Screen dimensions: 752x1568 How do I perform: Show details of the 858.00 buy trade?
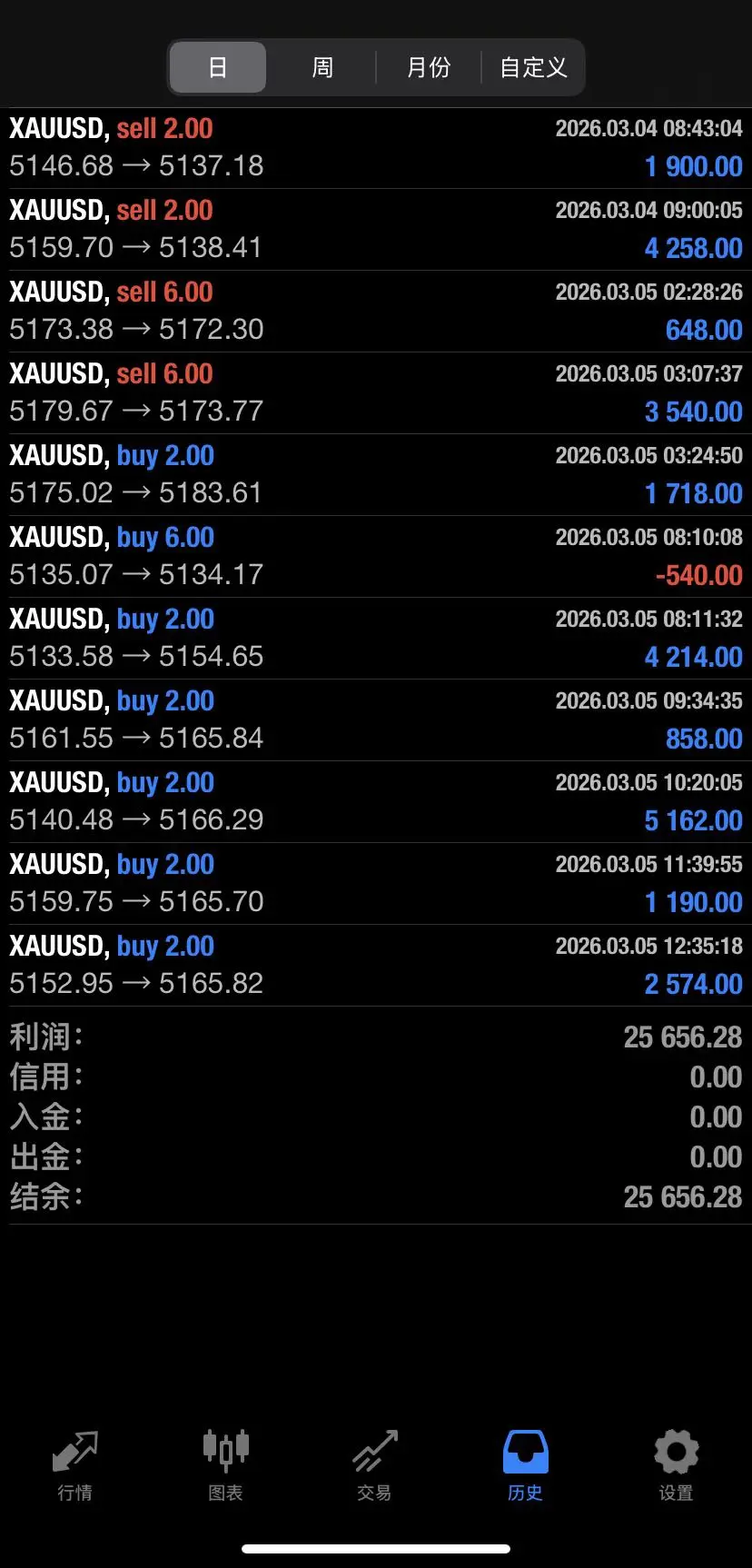coord(376,720)
